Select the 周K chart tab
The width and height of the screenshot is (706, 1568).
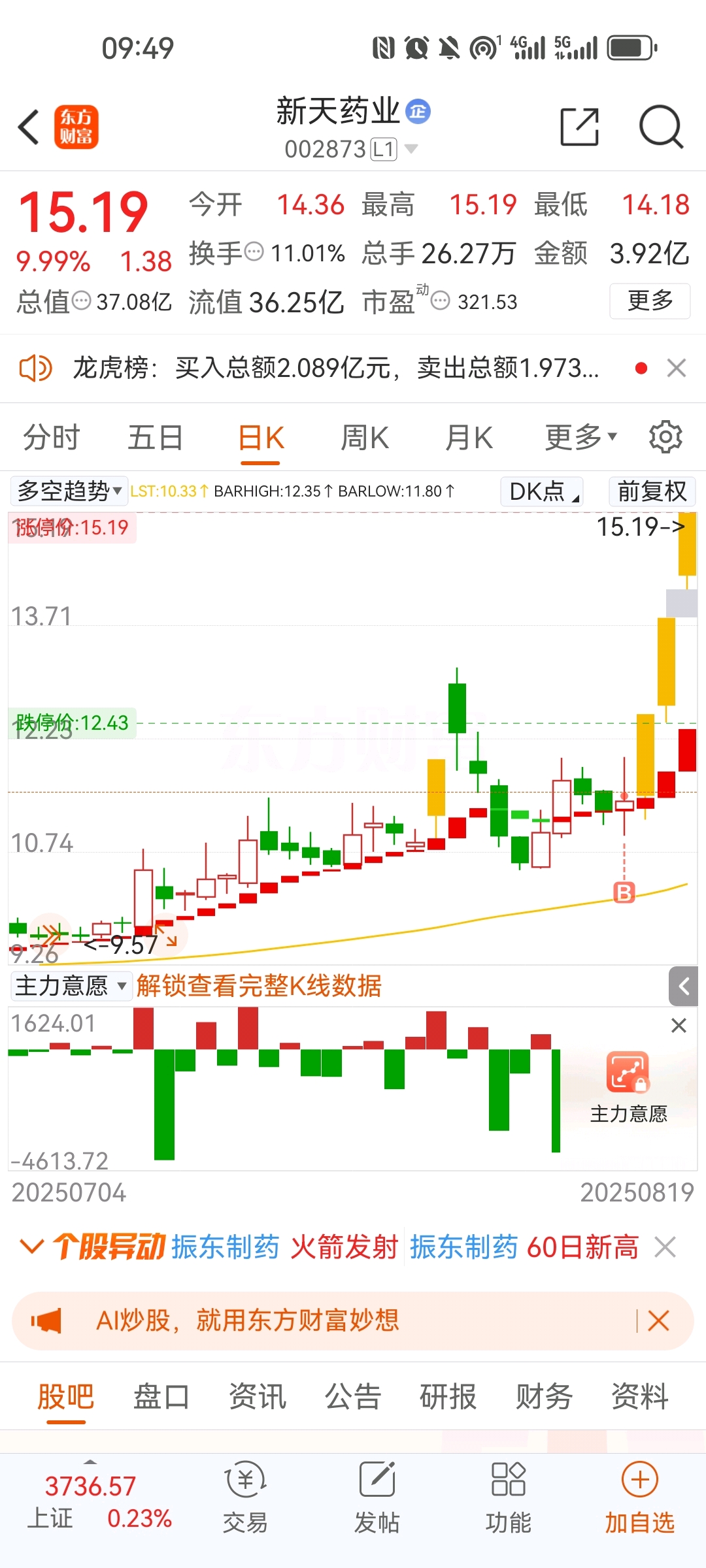point(365,438)
